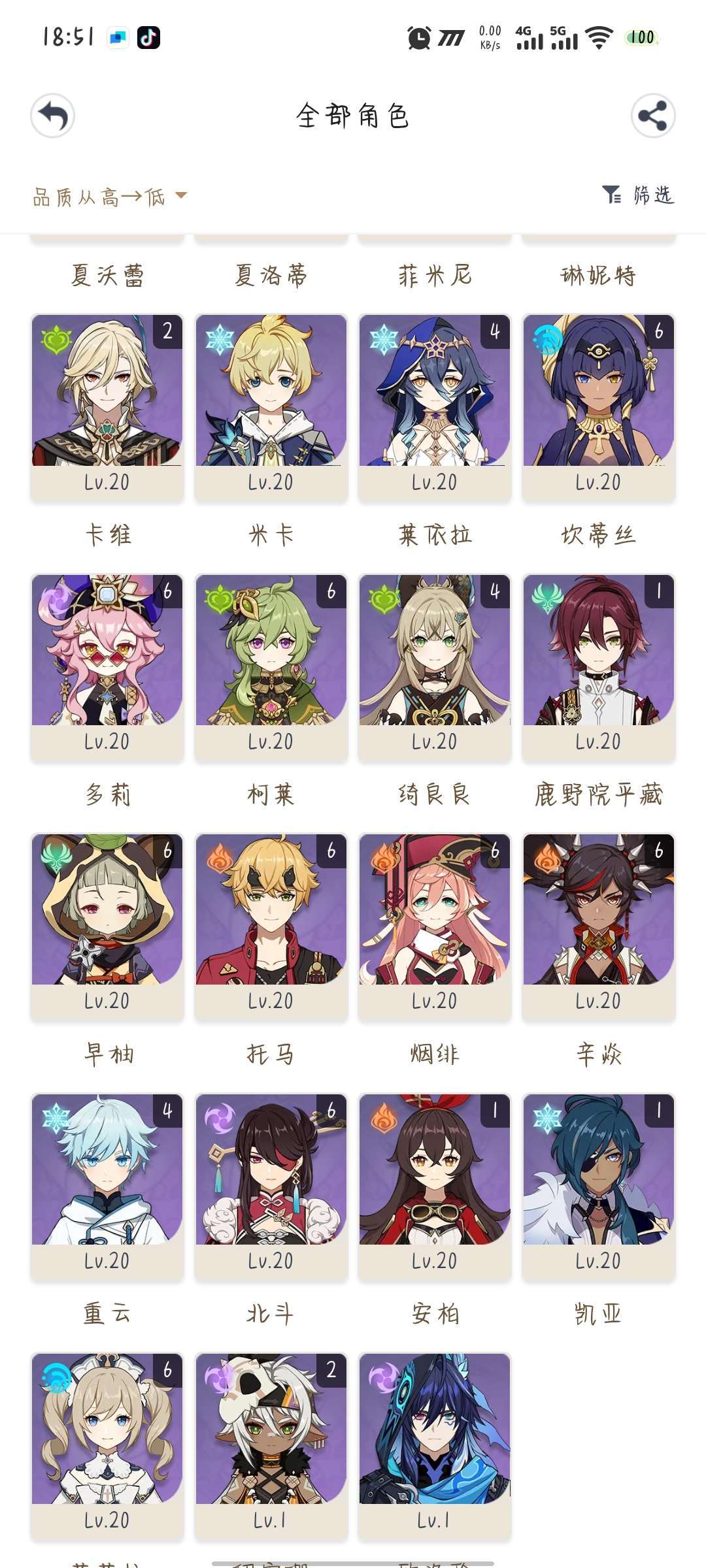Image resolution: width=706 pixels, height=1568 pixels.
Task: Open the 筛选 filter
Action: point(638,195)
